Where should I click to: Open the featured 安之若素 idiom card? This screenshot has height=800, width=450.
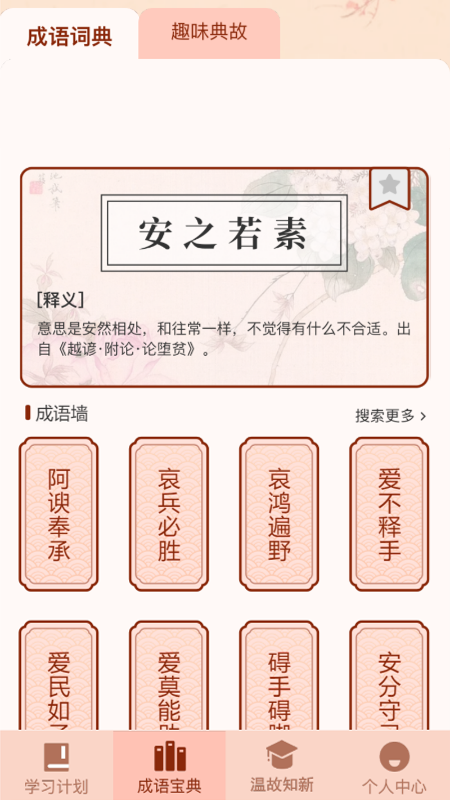coord(224,277)
